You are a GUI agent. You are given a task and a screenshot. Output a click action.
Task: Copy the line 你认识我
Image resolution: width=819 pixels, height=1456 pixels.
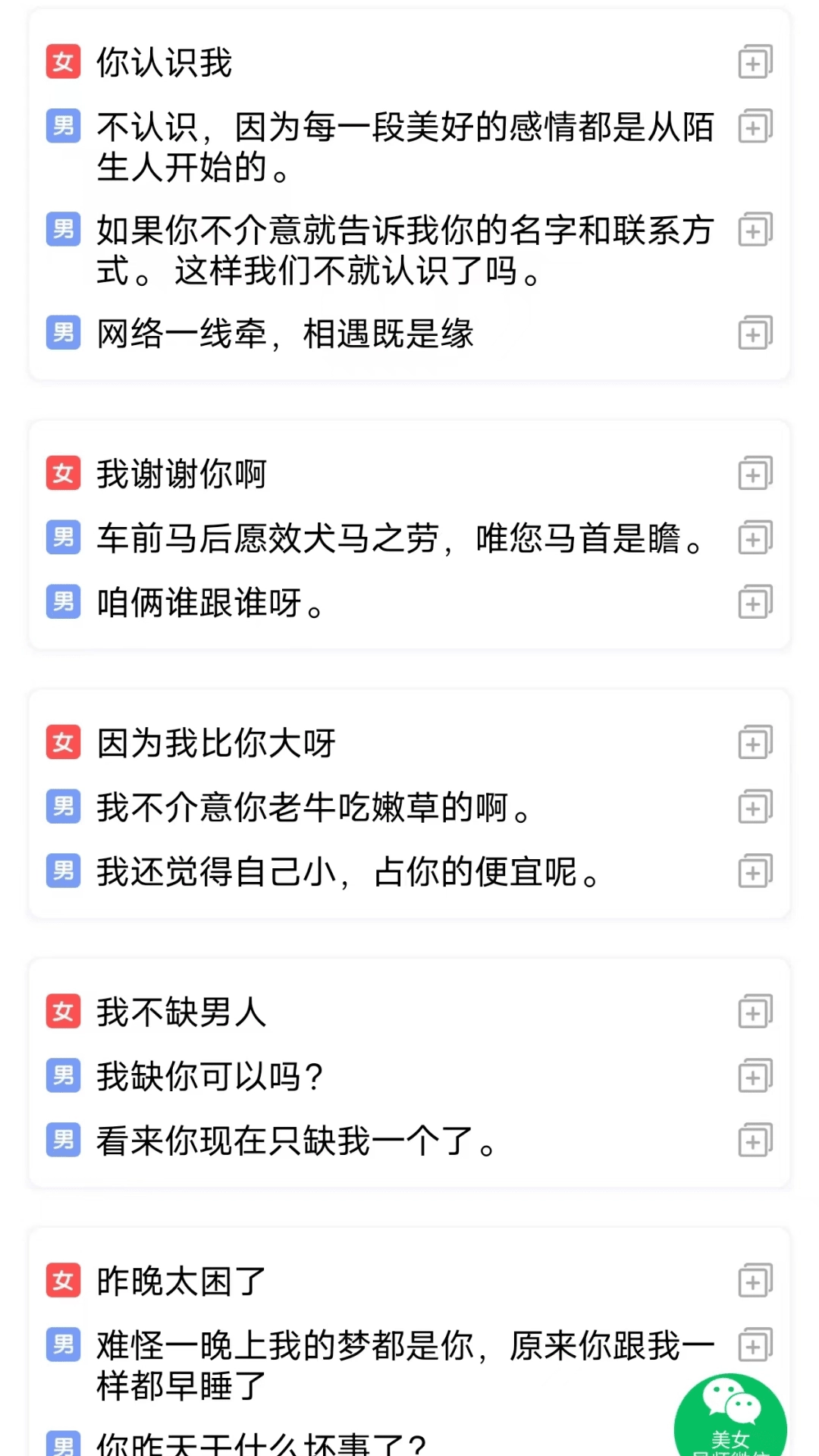coord(755,62)
